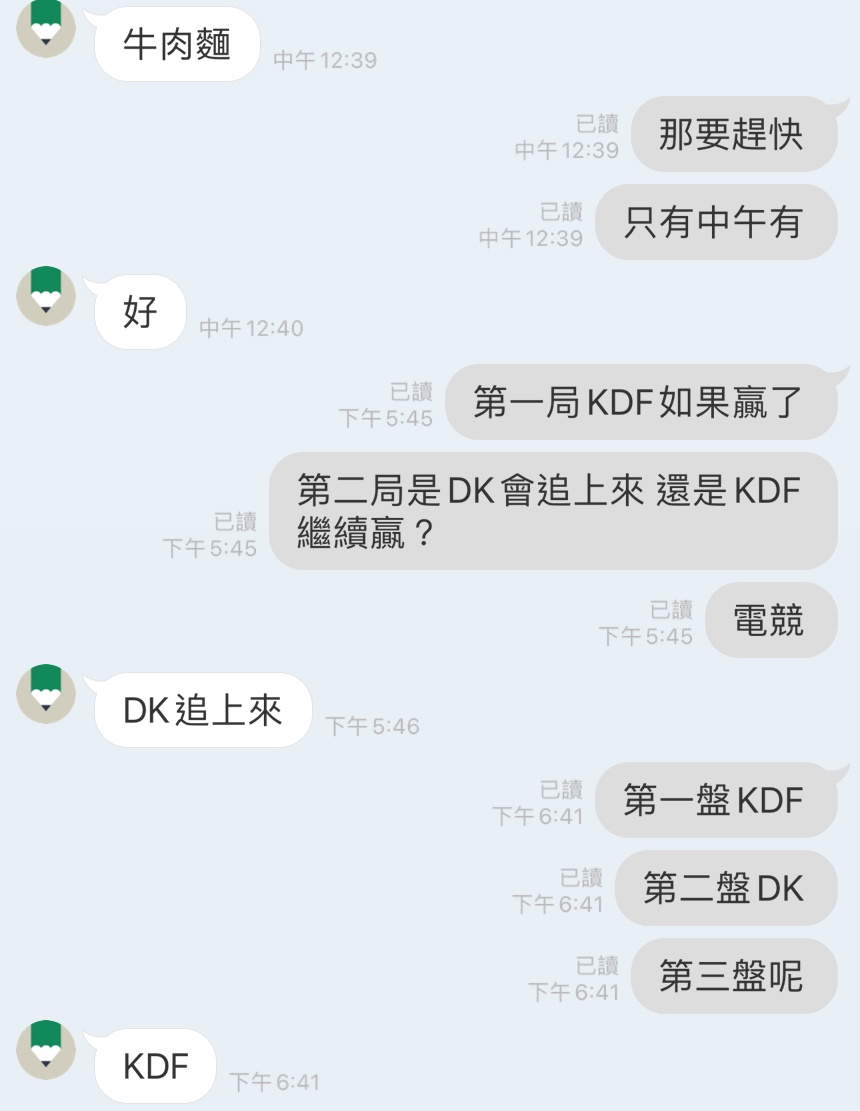Open the avatar beside the KDF reply
Viewport: 860px width, 1111px height.
[x=46, y=1050]
